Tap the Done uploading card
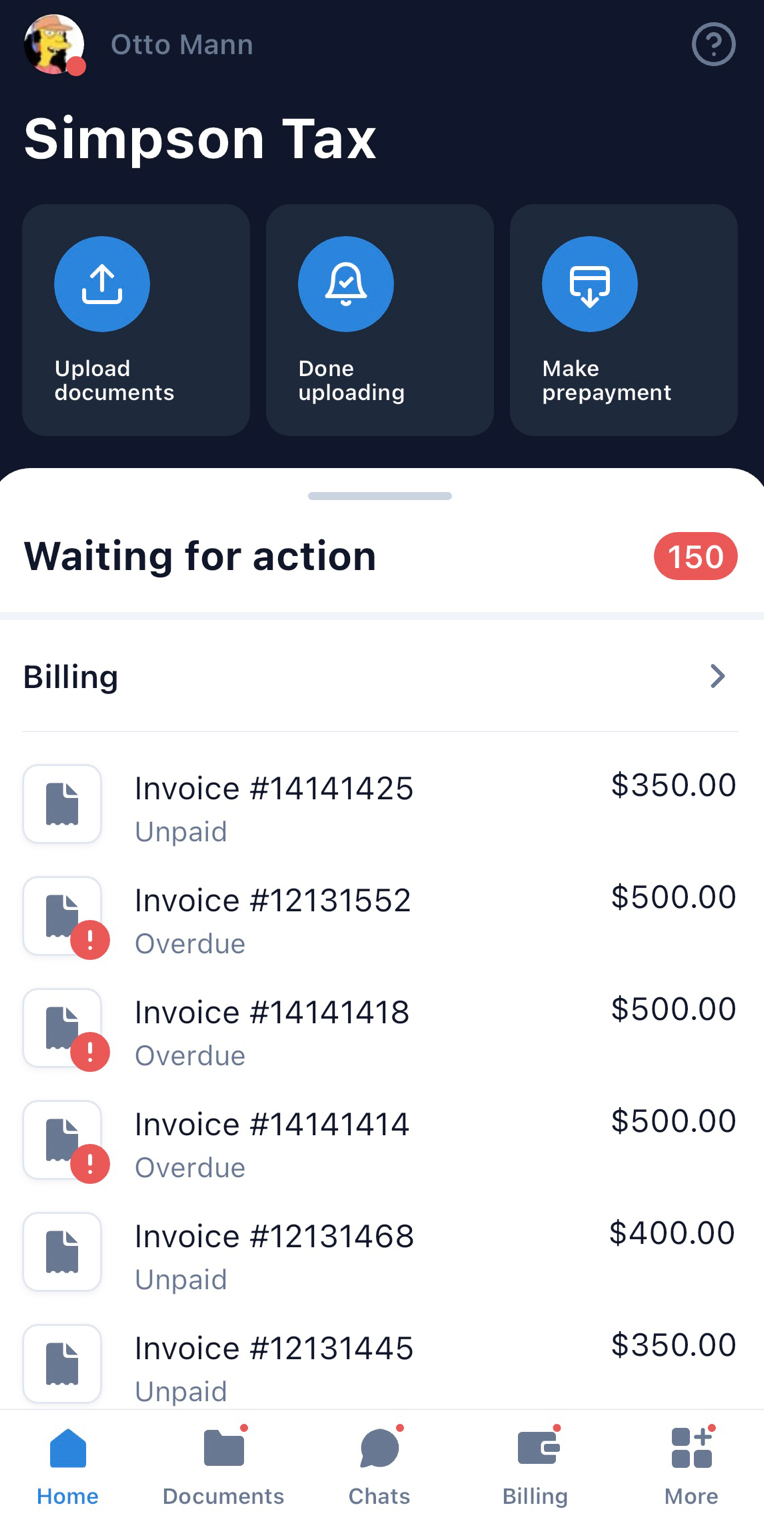This screenshot has height=1536, width=764. point(380,320)
